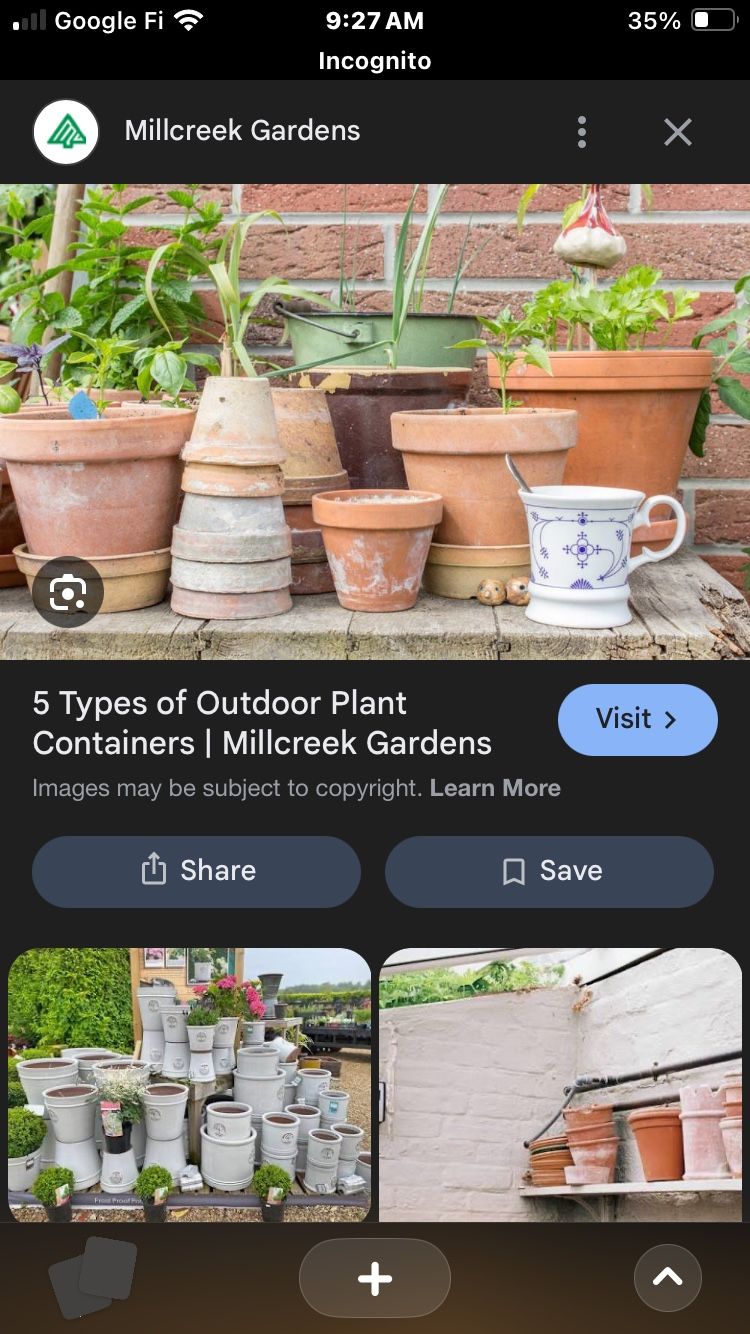Image resolution: width=750 pixels, height=1334 pixels.
Task: Close the image viewer
Action: [677, 132]
